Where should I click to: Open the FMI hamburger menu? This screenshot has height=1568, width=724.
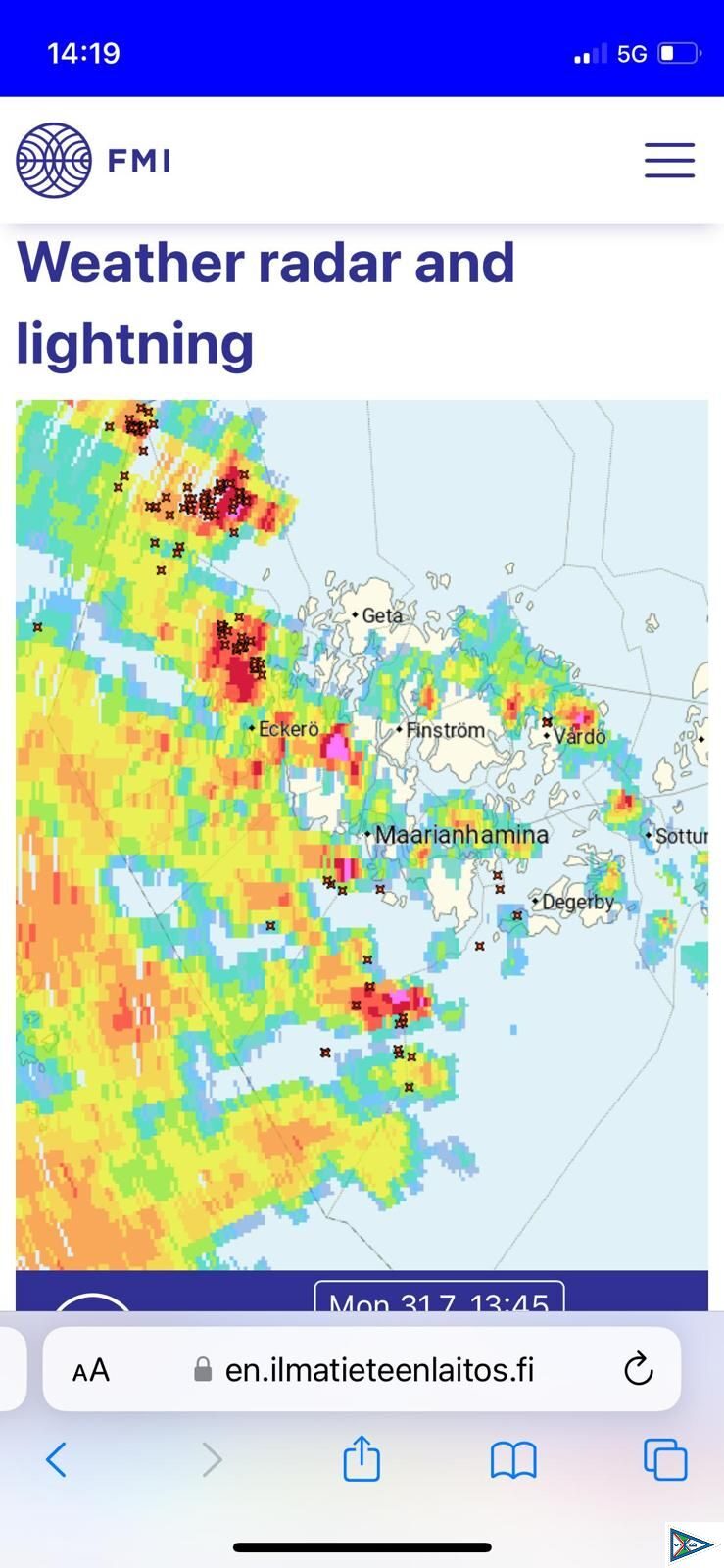pos(669,160)
